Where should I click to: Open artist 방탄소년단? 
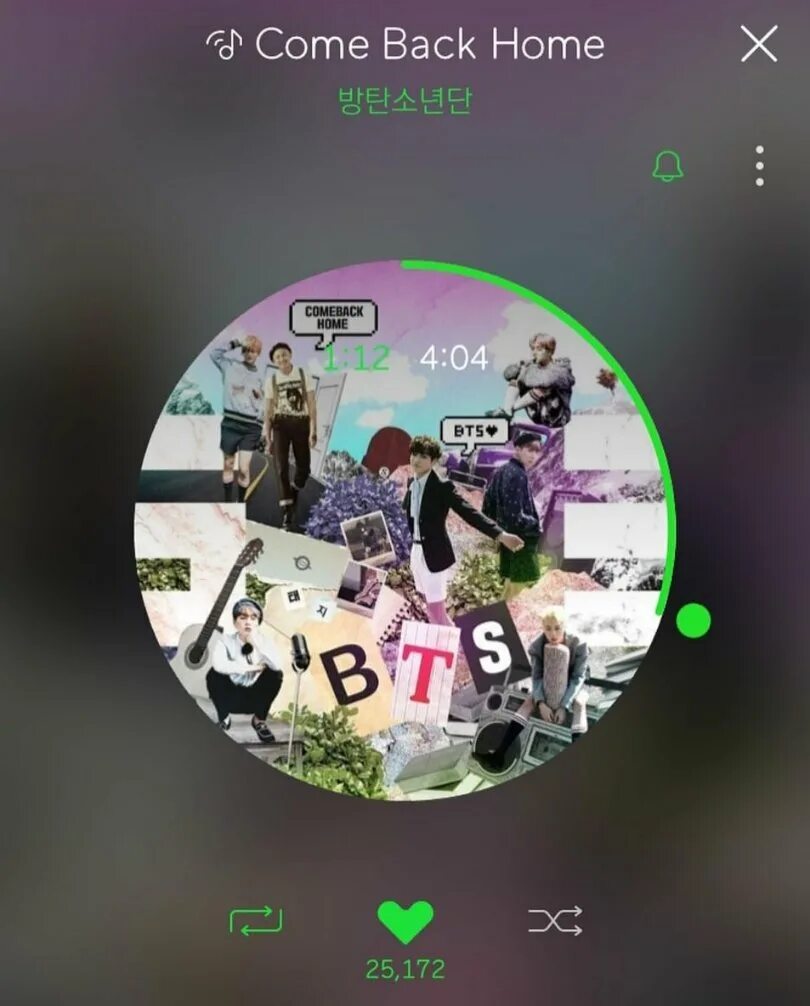tap(404, 100)
